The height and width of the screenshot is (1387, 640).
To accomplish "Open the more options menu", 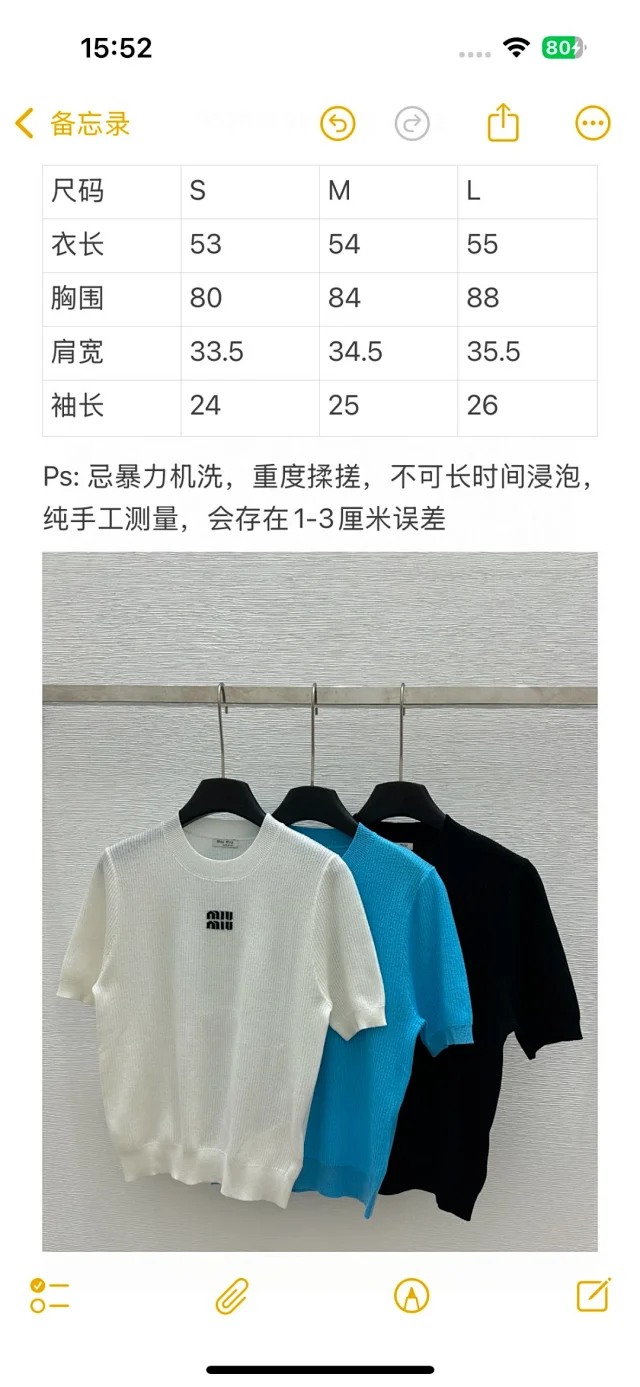I will pyautogui.click(x=593, y=124).
